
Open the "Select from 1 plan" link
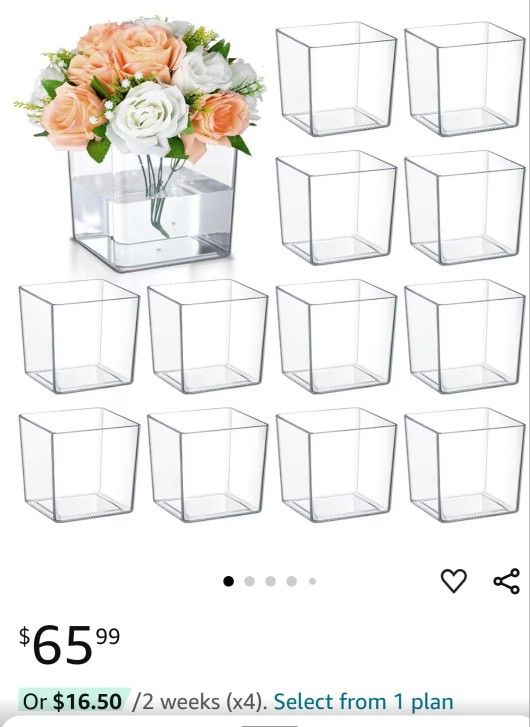click(x=363, y=701)
